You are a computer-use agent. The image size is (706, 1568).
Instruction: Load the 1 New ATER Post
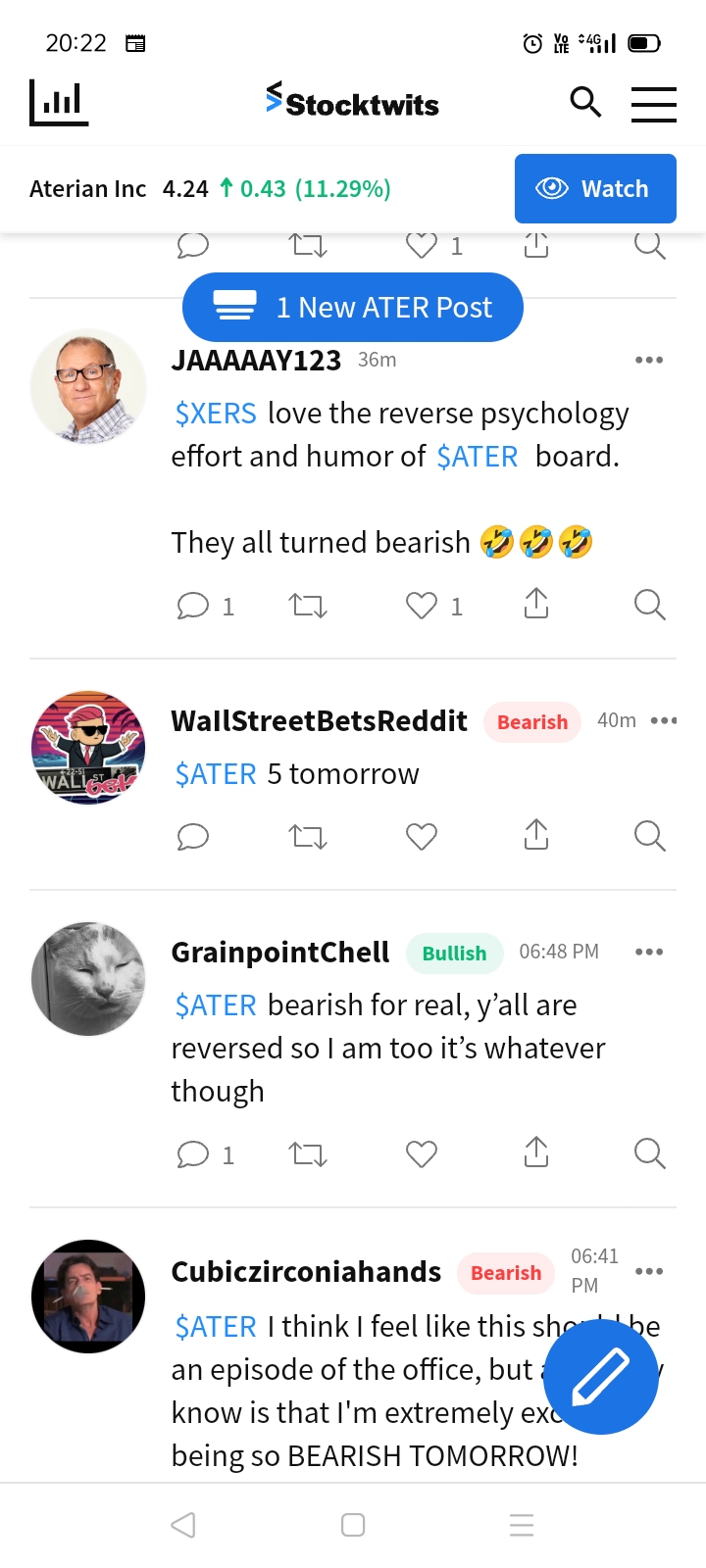[353, 308]
